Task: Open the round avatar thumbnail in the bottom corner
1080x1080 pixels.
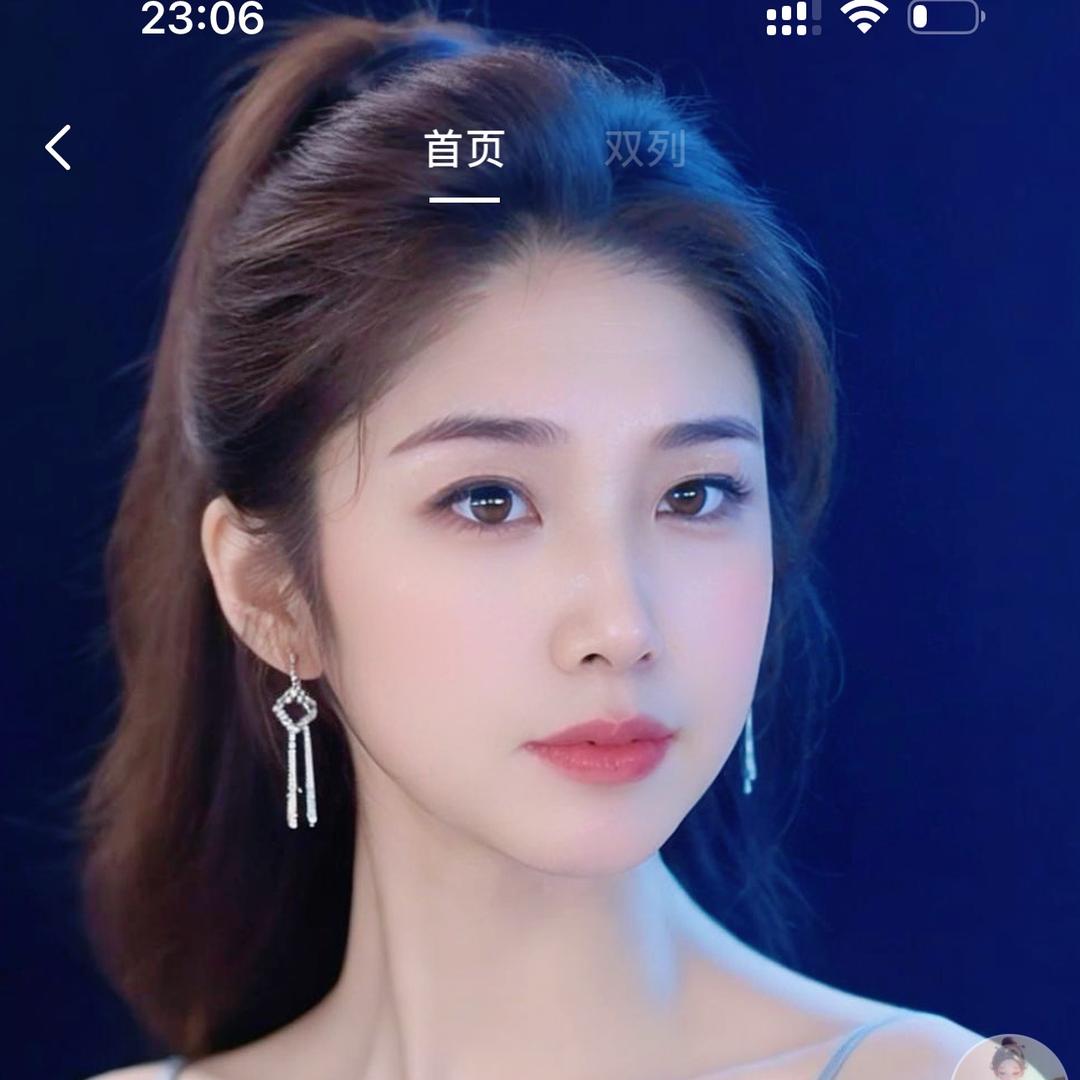Action: point(1010,1060)
